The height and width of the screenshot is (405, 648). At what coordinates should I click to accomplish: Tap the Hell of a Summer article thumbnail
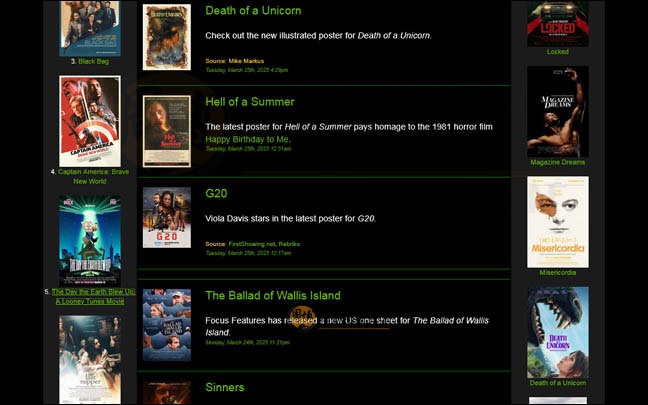(x=166, y=130)
